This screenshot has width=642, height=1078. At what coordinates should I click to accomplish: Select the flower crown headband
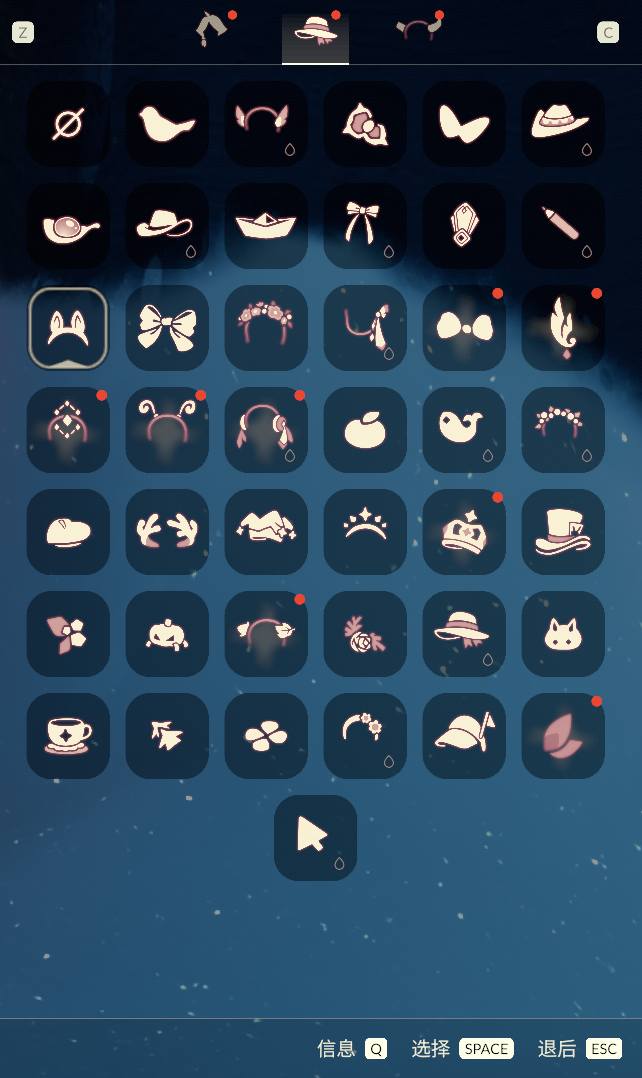266,328
